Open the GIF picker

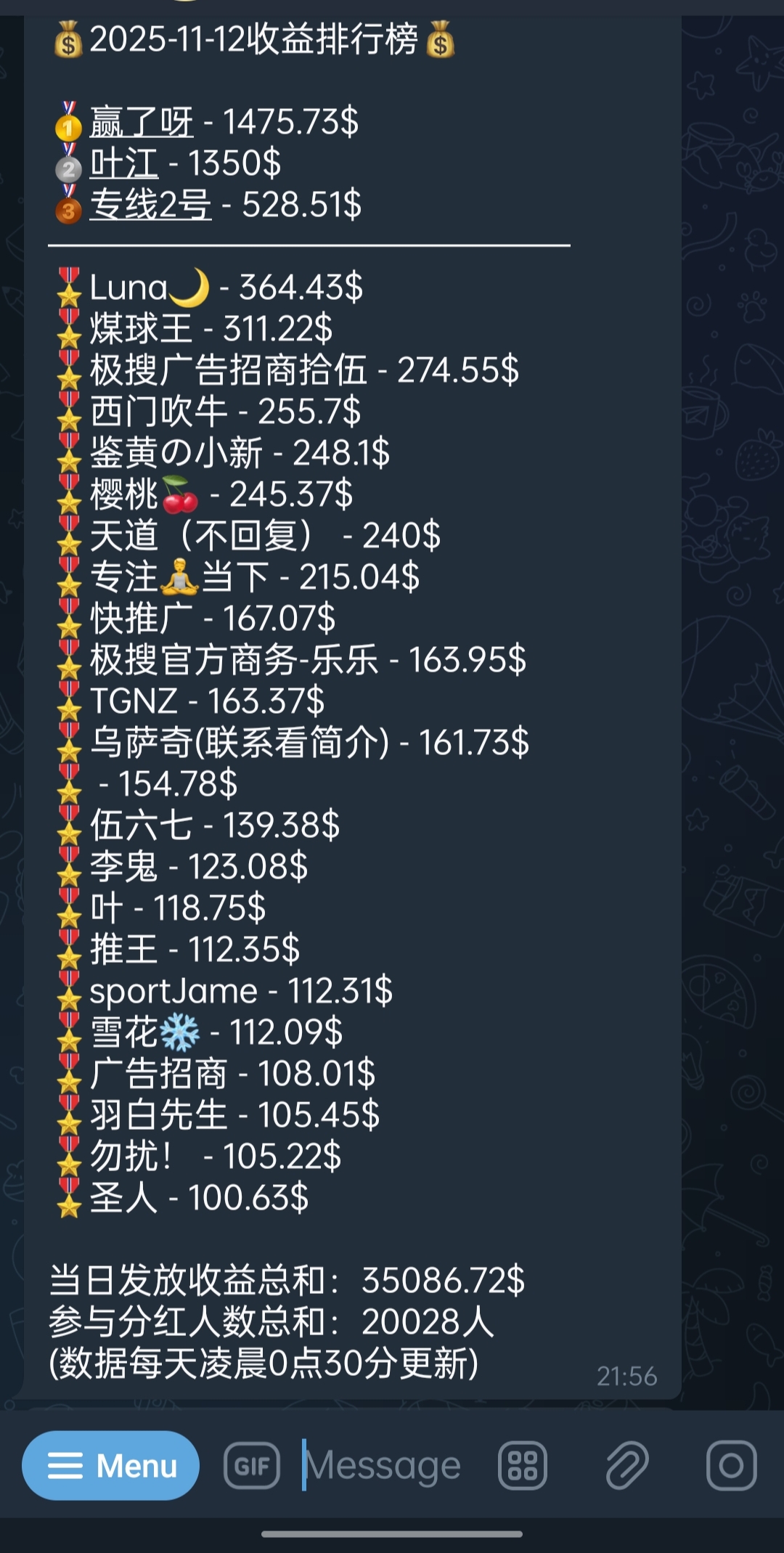click(x=251, y=1466)
